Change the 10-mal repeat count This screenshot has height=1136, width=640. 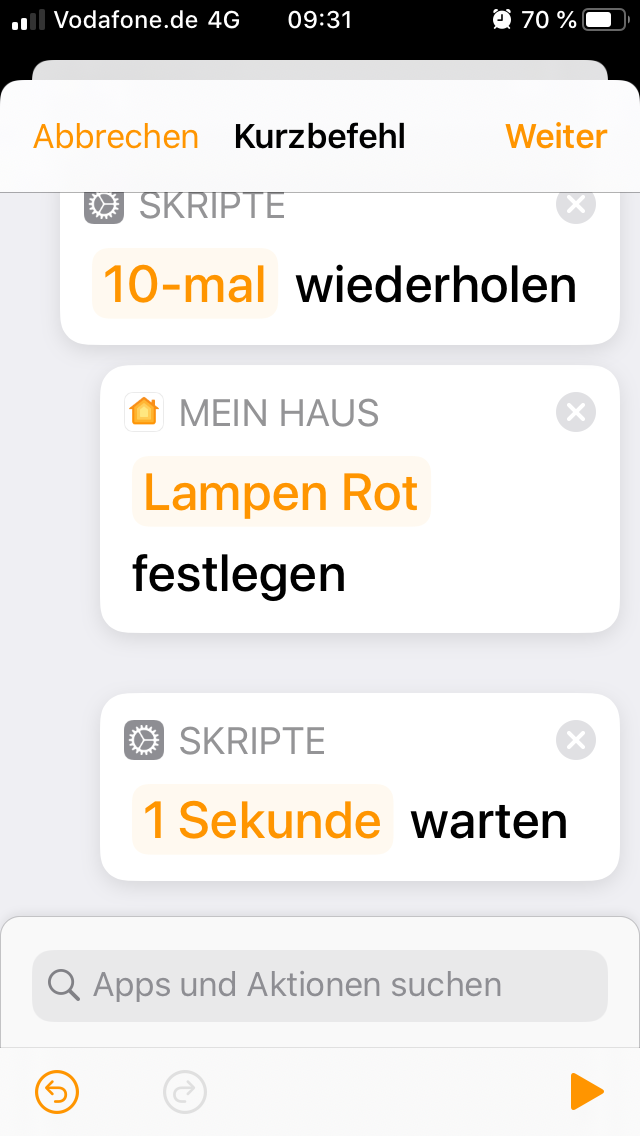(185, 284)
